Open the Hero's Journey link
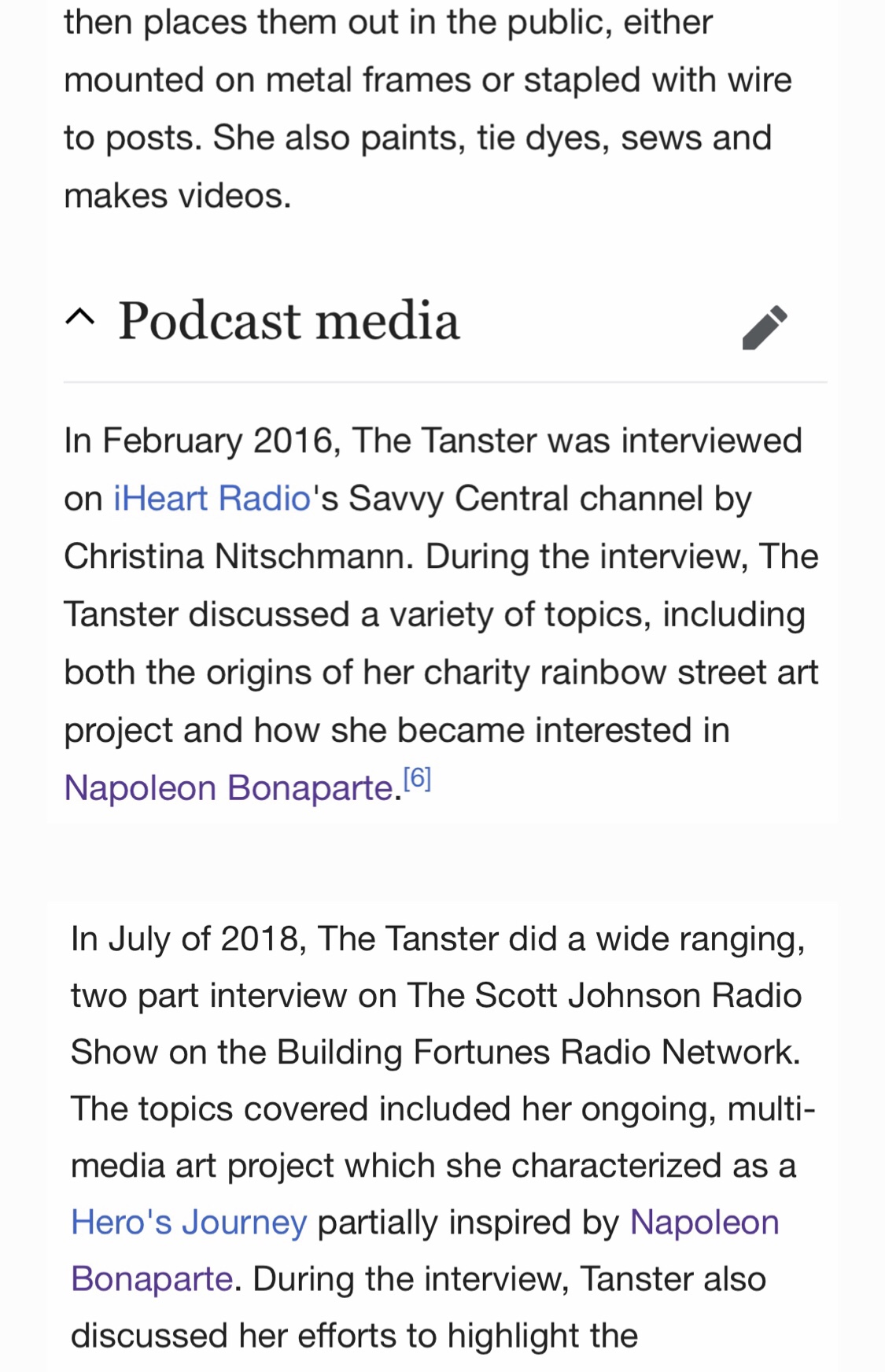Image resolution: width=885 pixels, height=1372 pixels. (x=189, y=1223)
